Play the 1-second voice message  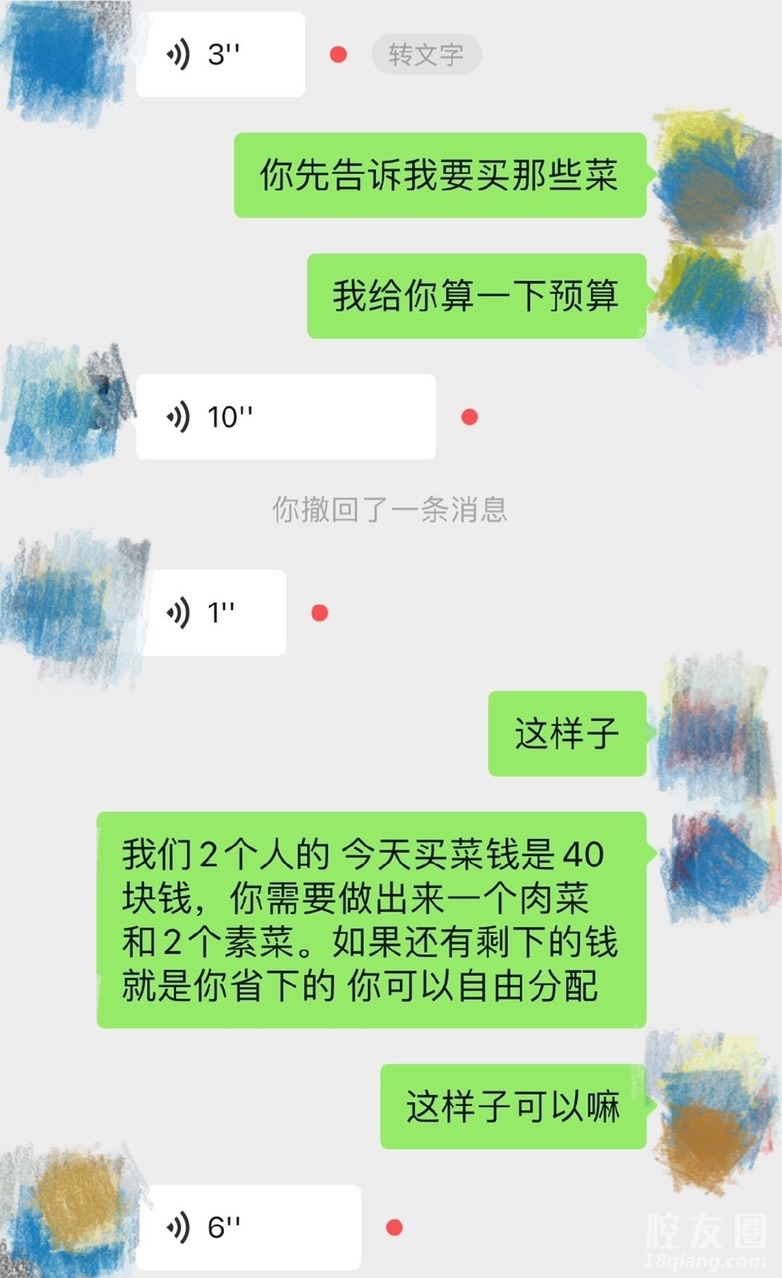click(x=211, y=613)
